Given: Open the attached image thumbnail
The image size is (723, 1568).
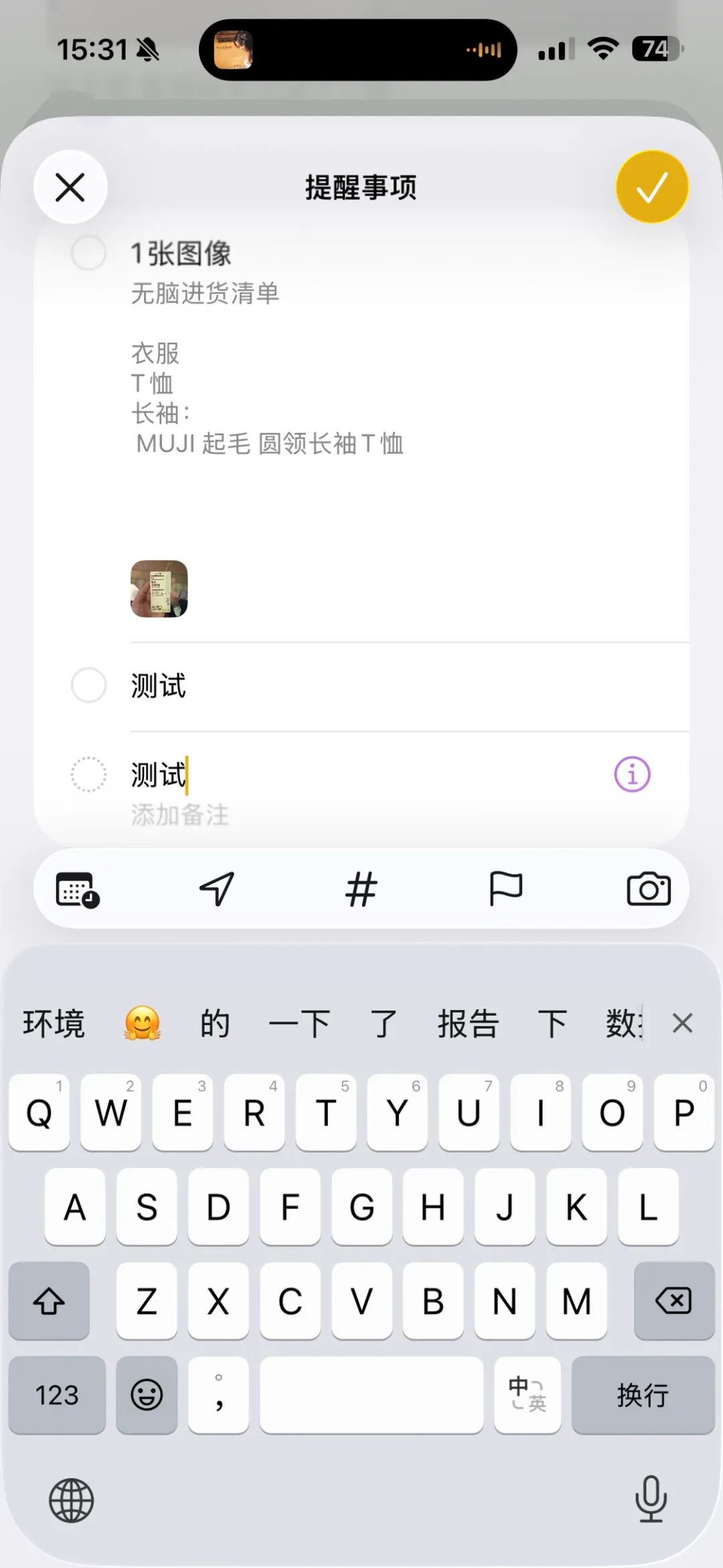Looking at the screenshot, I should tap(159, 589).
